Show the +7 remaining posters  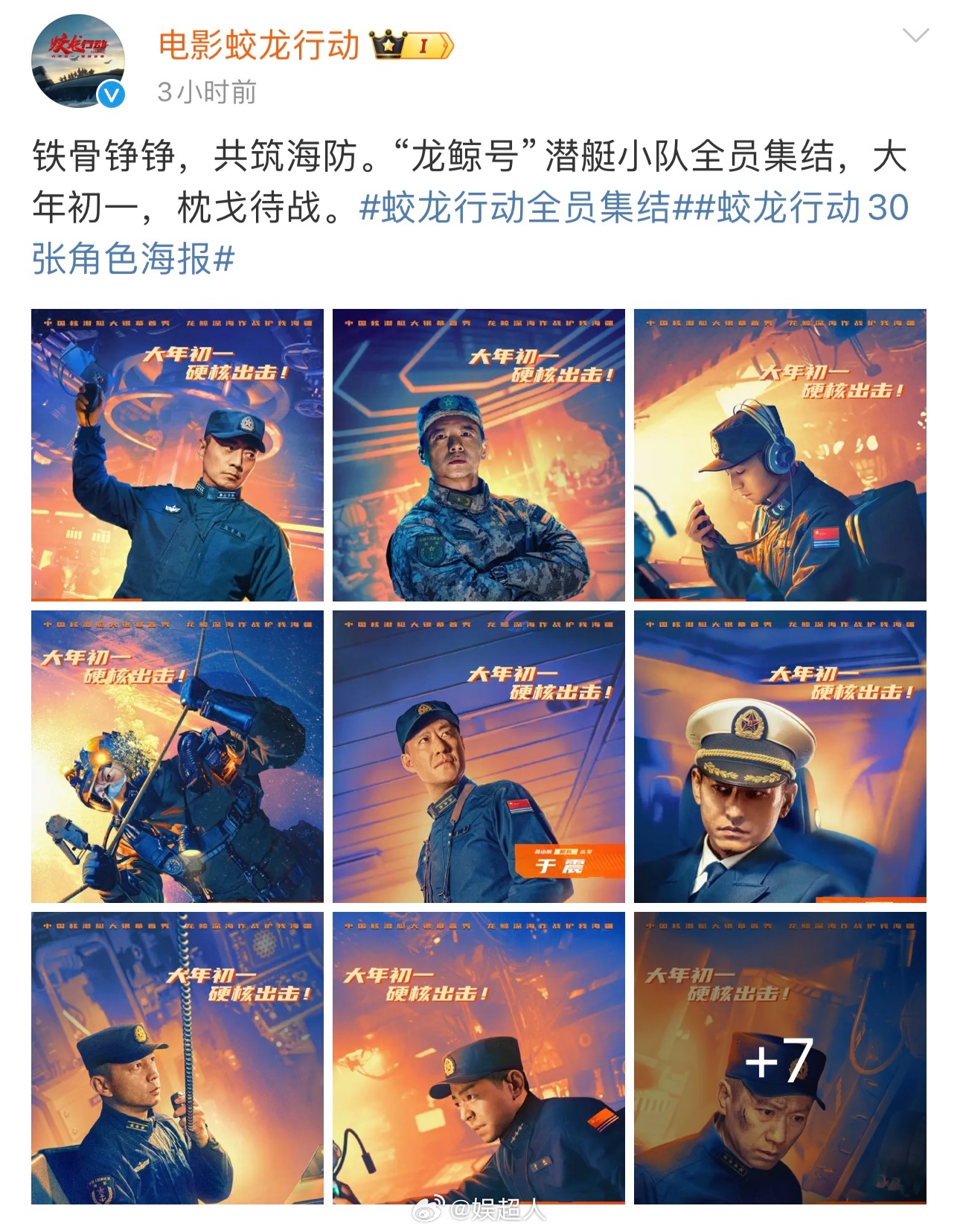point(780,1058)
